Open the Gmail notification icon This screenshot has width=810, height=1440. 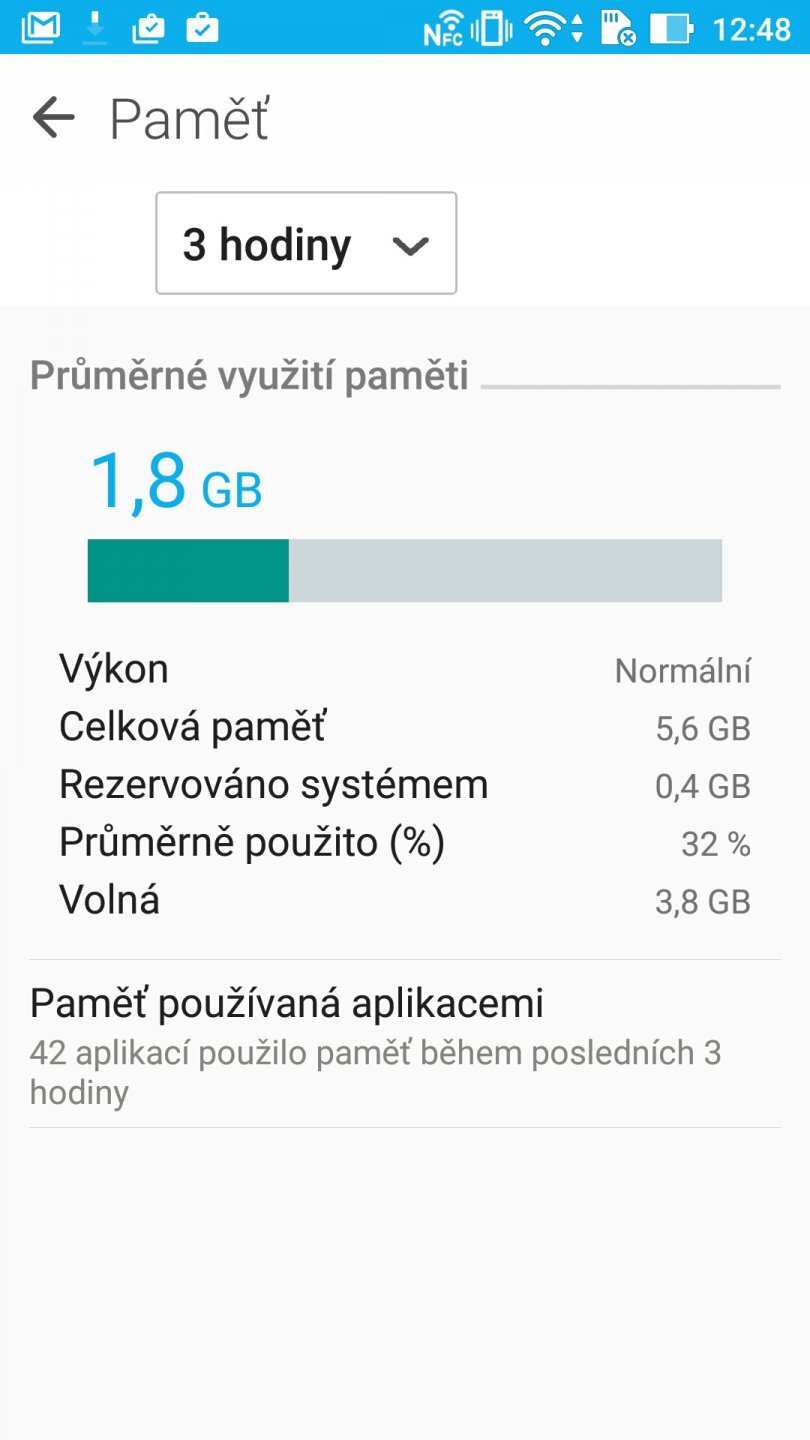pyautogui.click(x=40, y=27)
